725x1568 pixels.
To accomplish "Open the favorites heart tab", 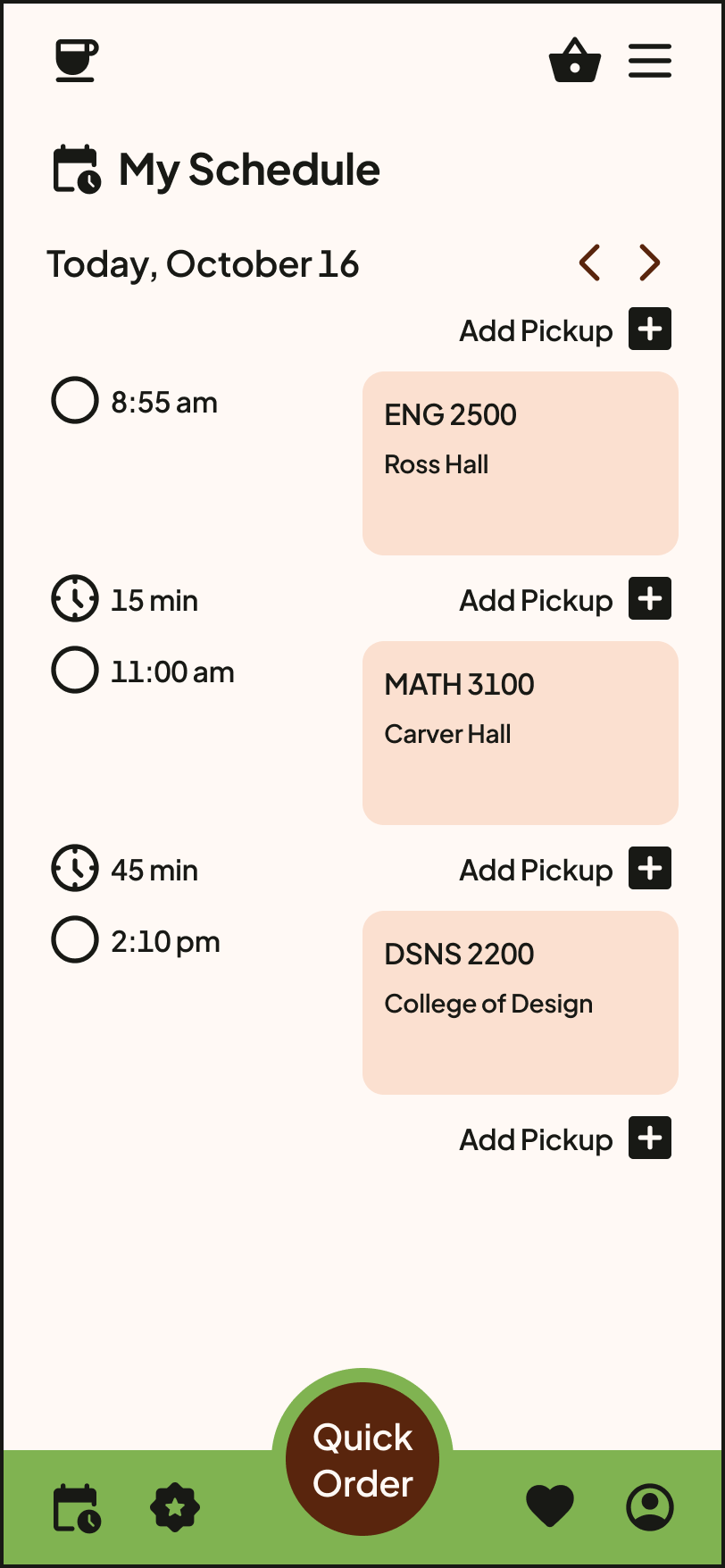I will (x=550, y=1506).
